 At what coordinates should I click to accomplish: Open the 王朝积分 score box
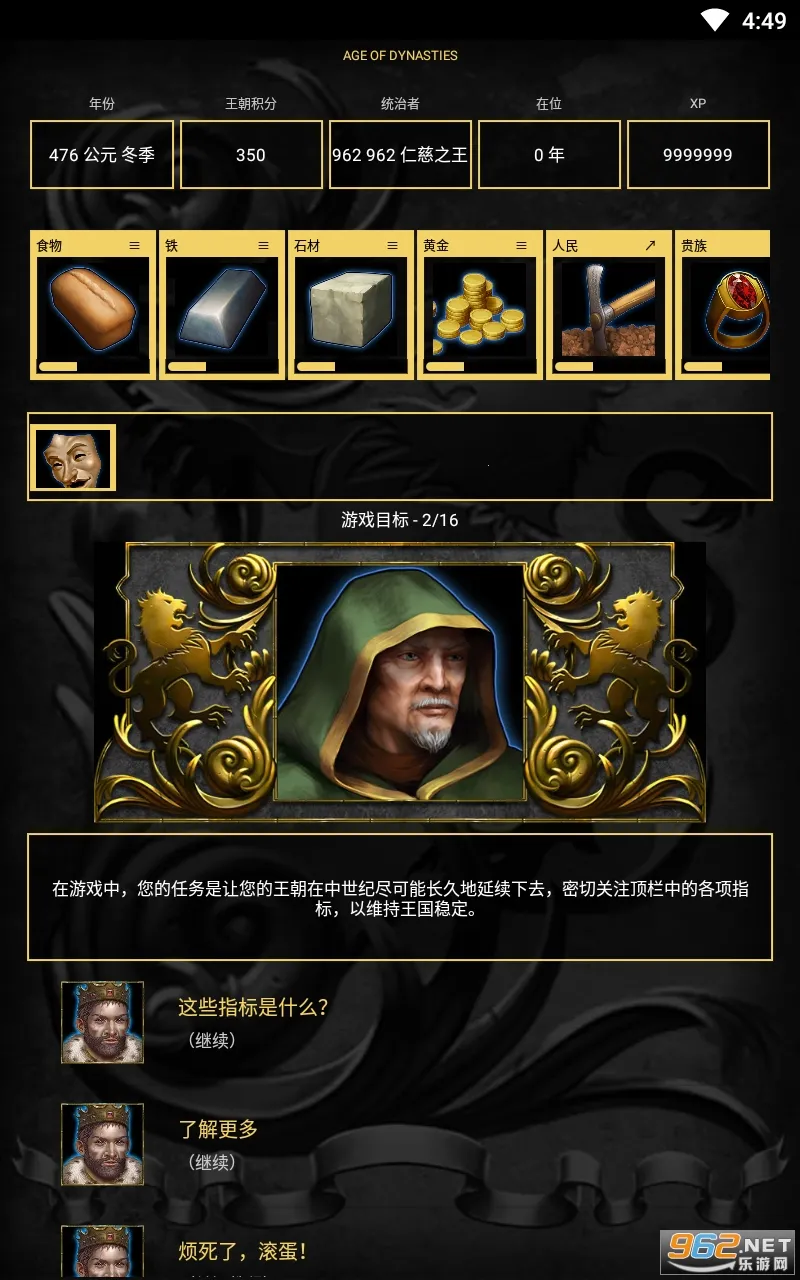[251, 155]
